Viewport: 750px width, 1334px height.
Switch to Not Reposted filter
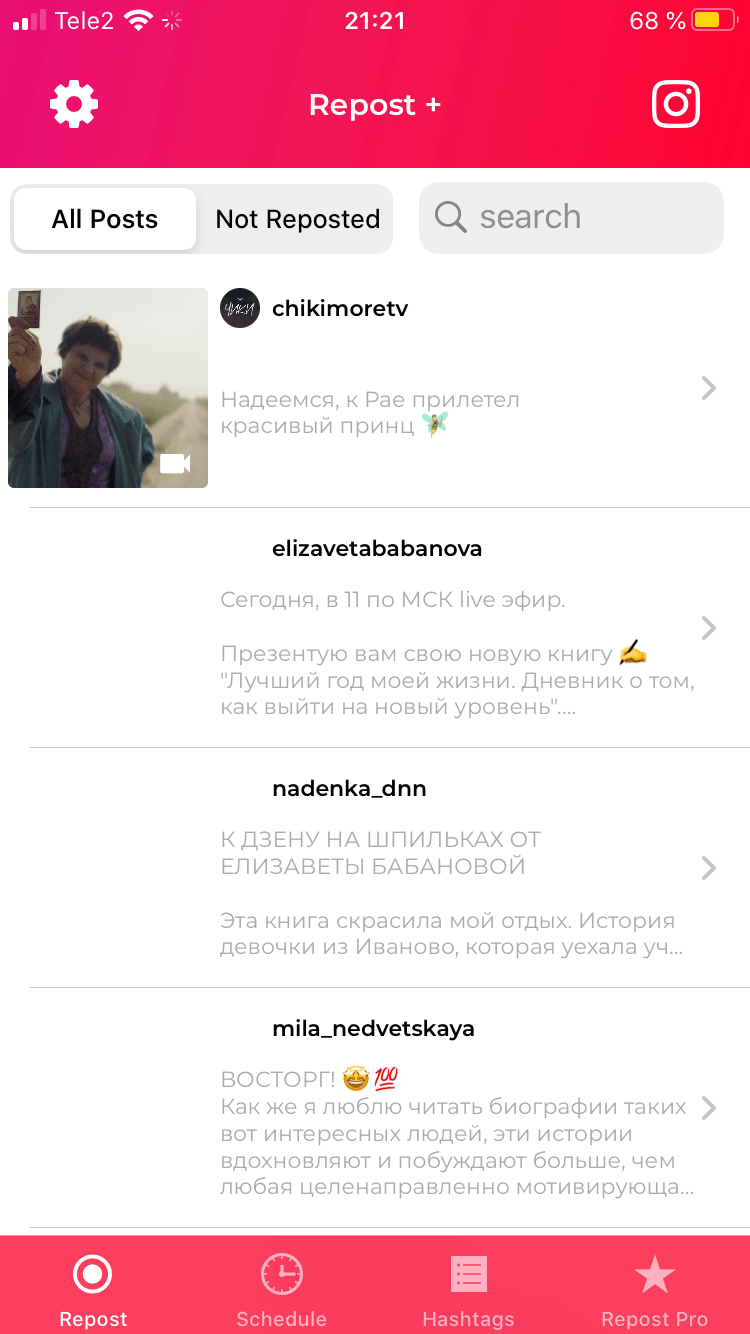click(x=297, y=219)
